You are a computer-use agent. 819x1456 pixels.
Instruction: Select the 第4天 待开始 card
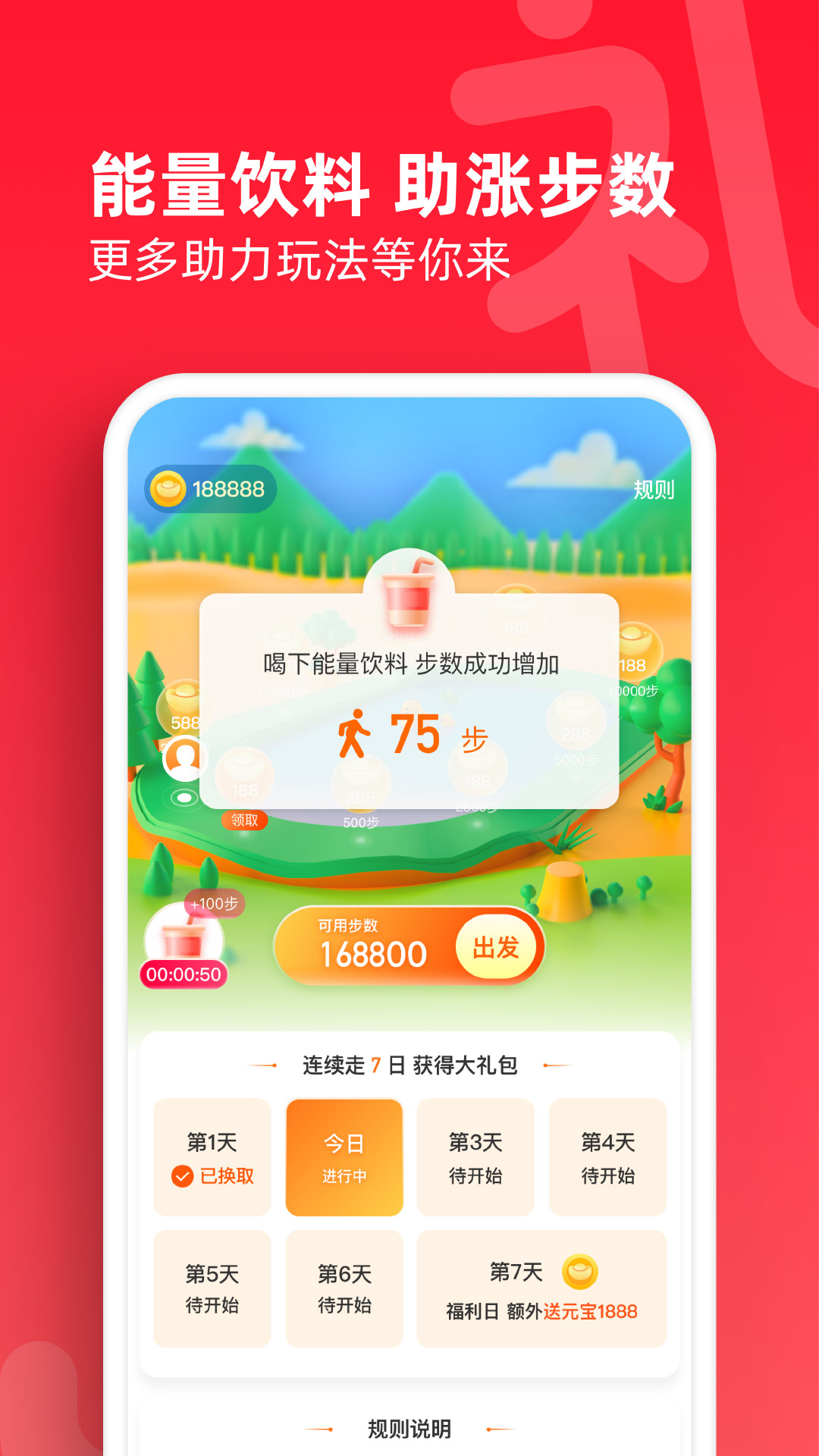(x=607, y=1156)
